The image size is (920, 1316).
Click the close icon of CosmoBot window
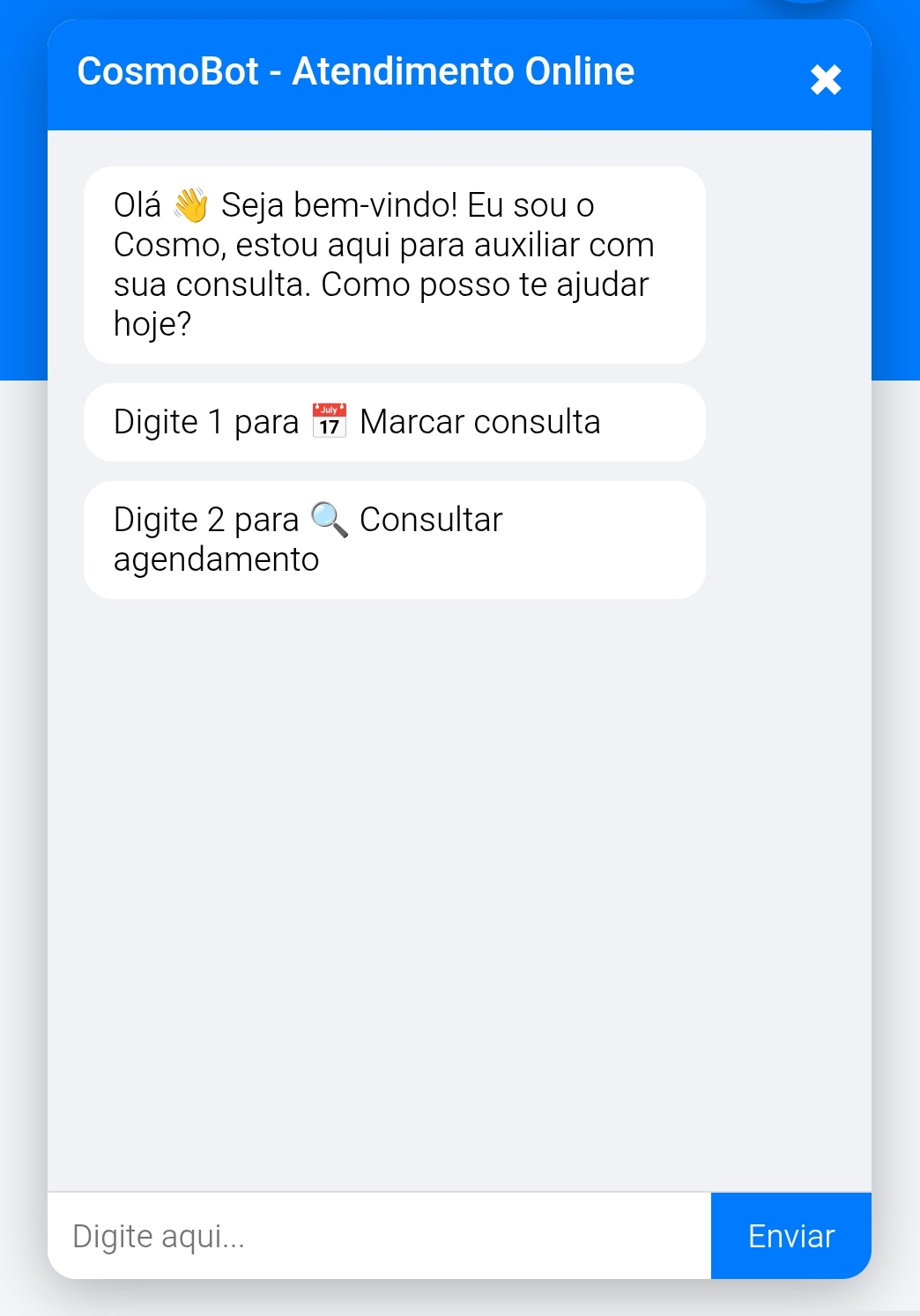click(826, 79)
